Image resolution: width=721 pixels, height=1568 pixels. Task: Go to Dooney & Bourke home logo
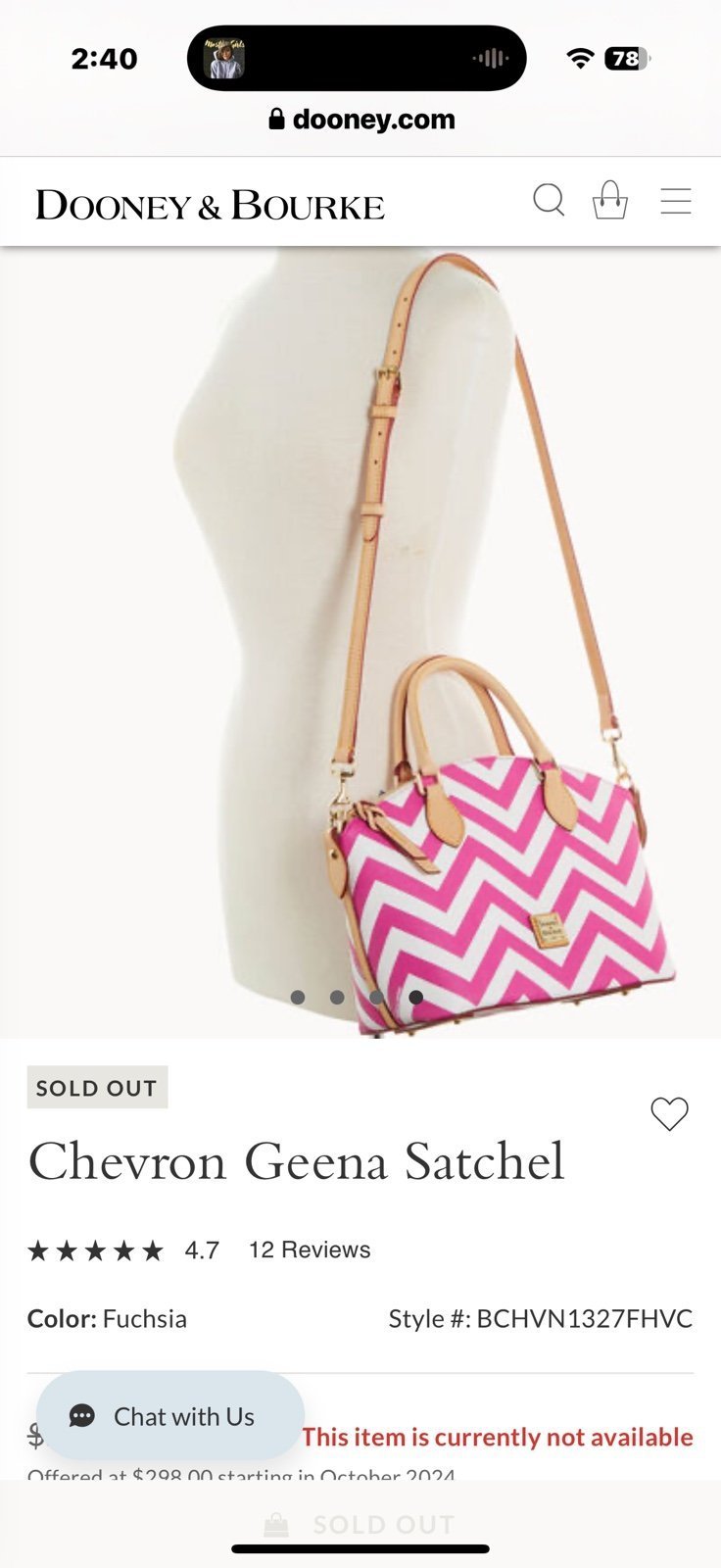click(211, 205)
